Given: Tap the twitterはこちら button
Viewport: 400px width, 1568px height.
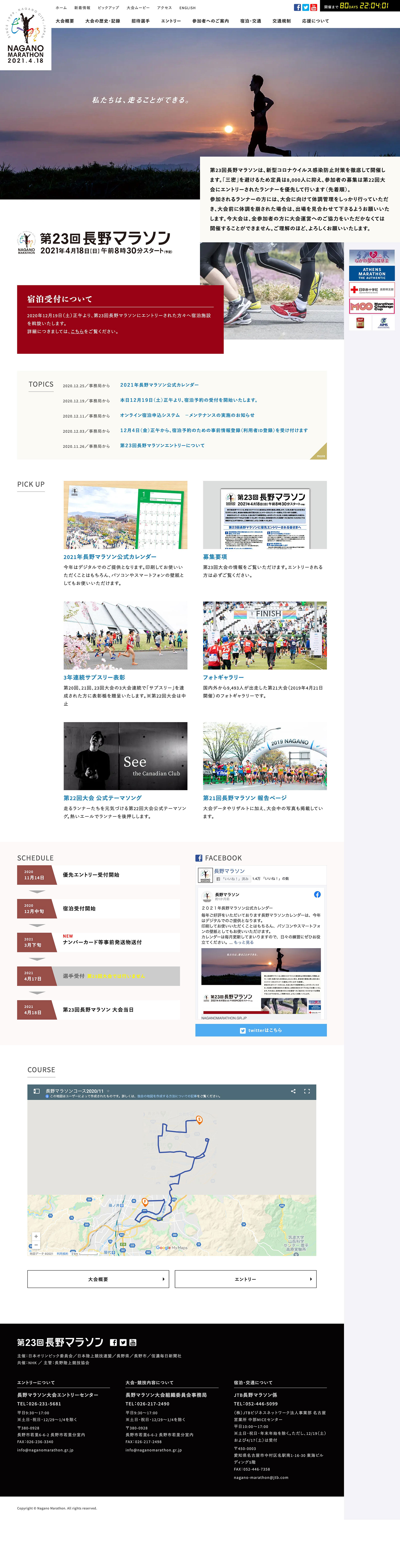Looking at the screenshot, I should (260, 1030).
